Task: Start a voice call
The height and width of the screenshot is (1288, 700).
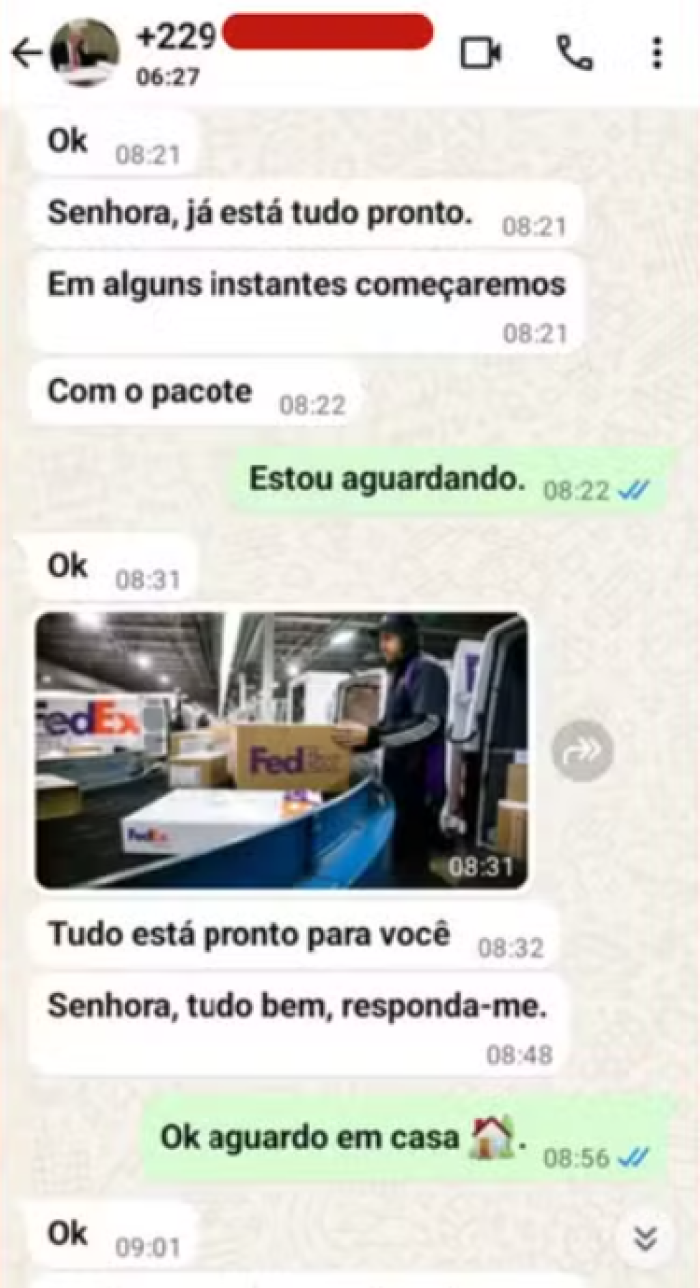Action: coord(574,53)
